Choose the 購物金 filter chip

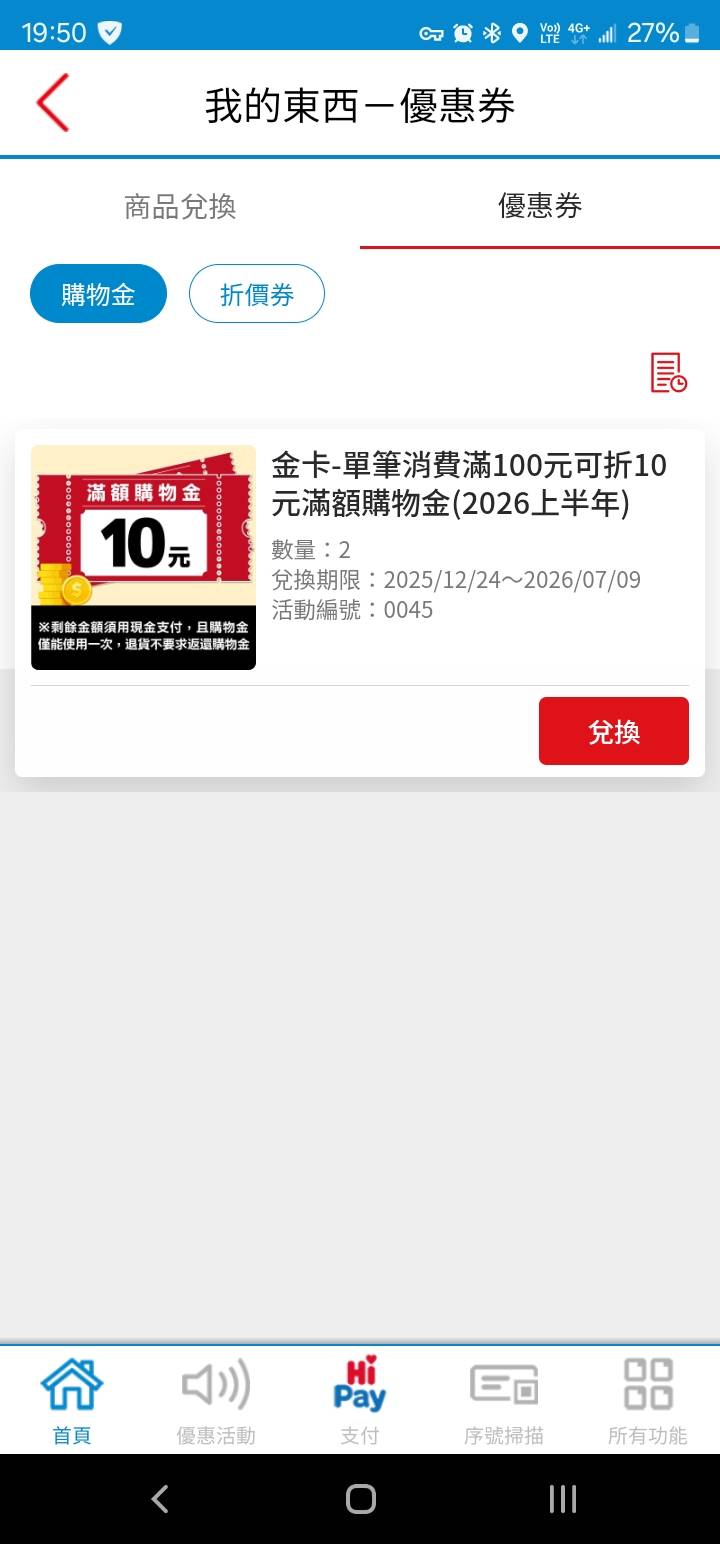[98, 294]
